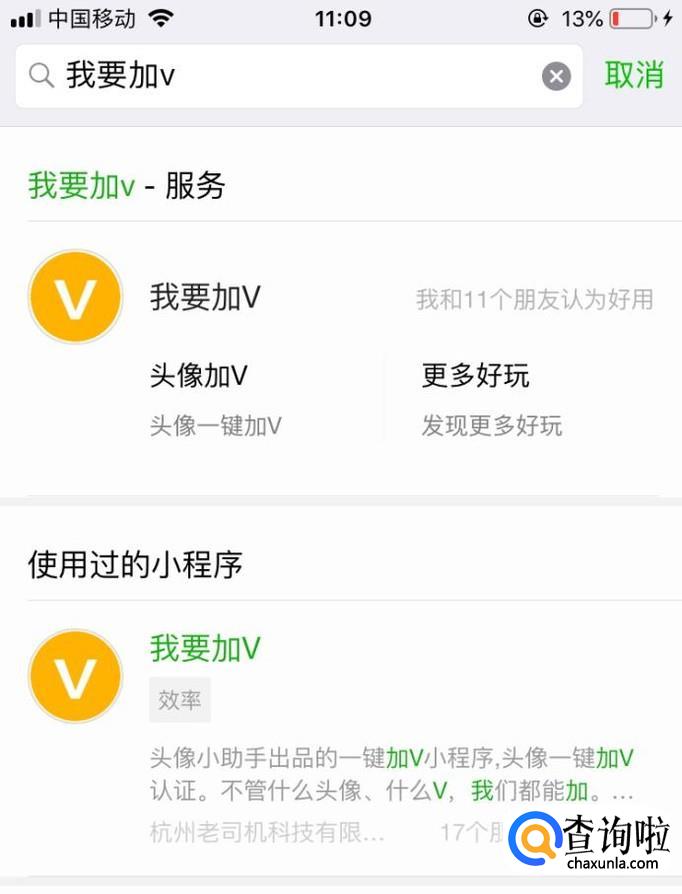This screenshot has height=894, width=682.
Task: Cancel the search with 取消
Action: click(634, 75)
